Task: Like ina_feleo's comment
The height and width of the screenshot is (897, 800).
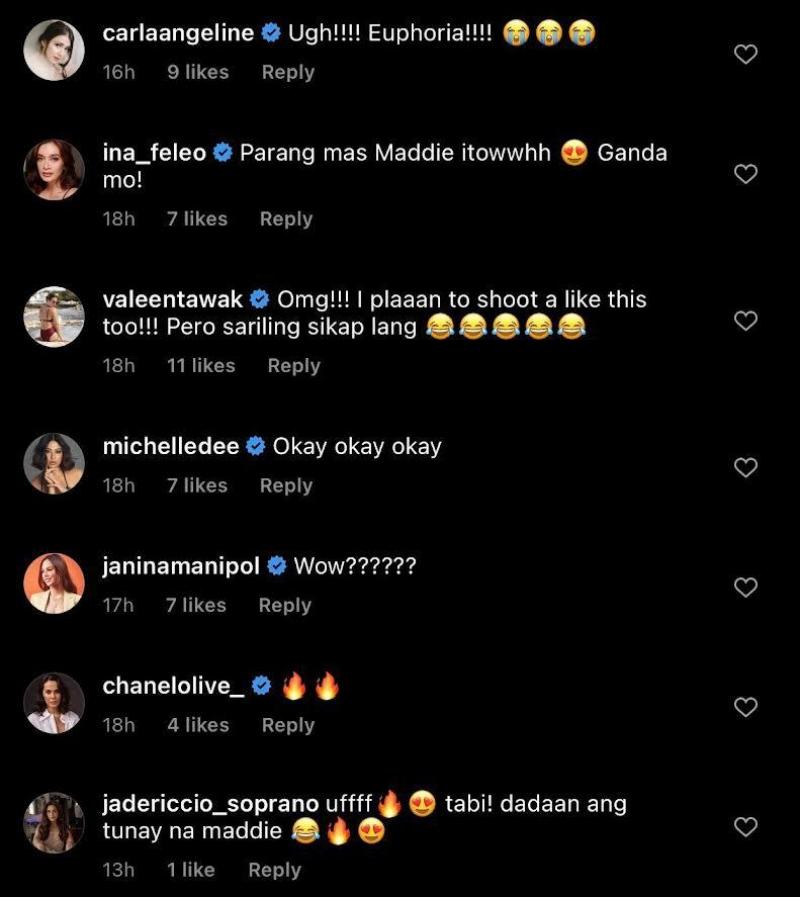Action: [x=746, y=174]
